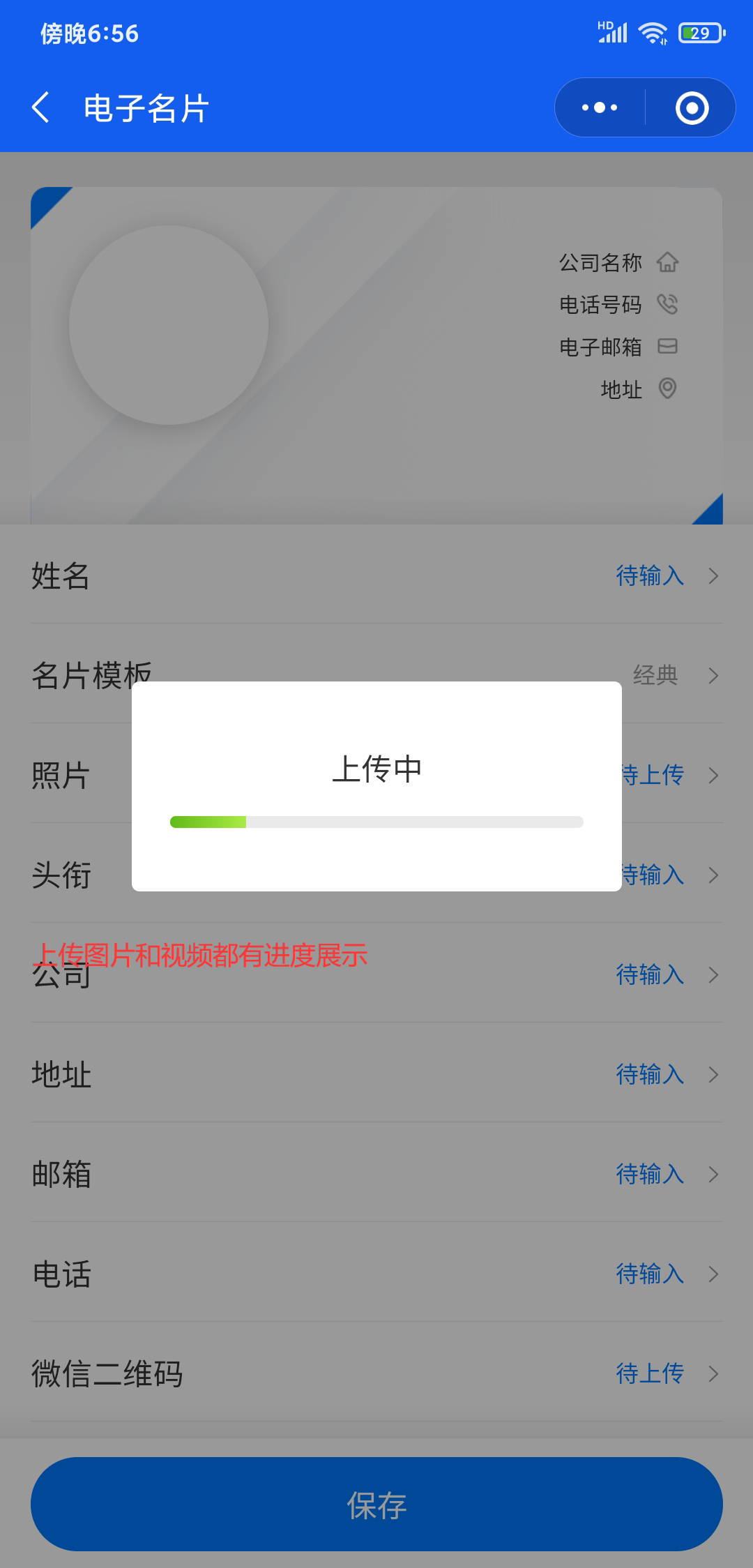Go back from 电子名片 page
The width and height of the screenshot is (753, 1568).
[x=42, y=108]
